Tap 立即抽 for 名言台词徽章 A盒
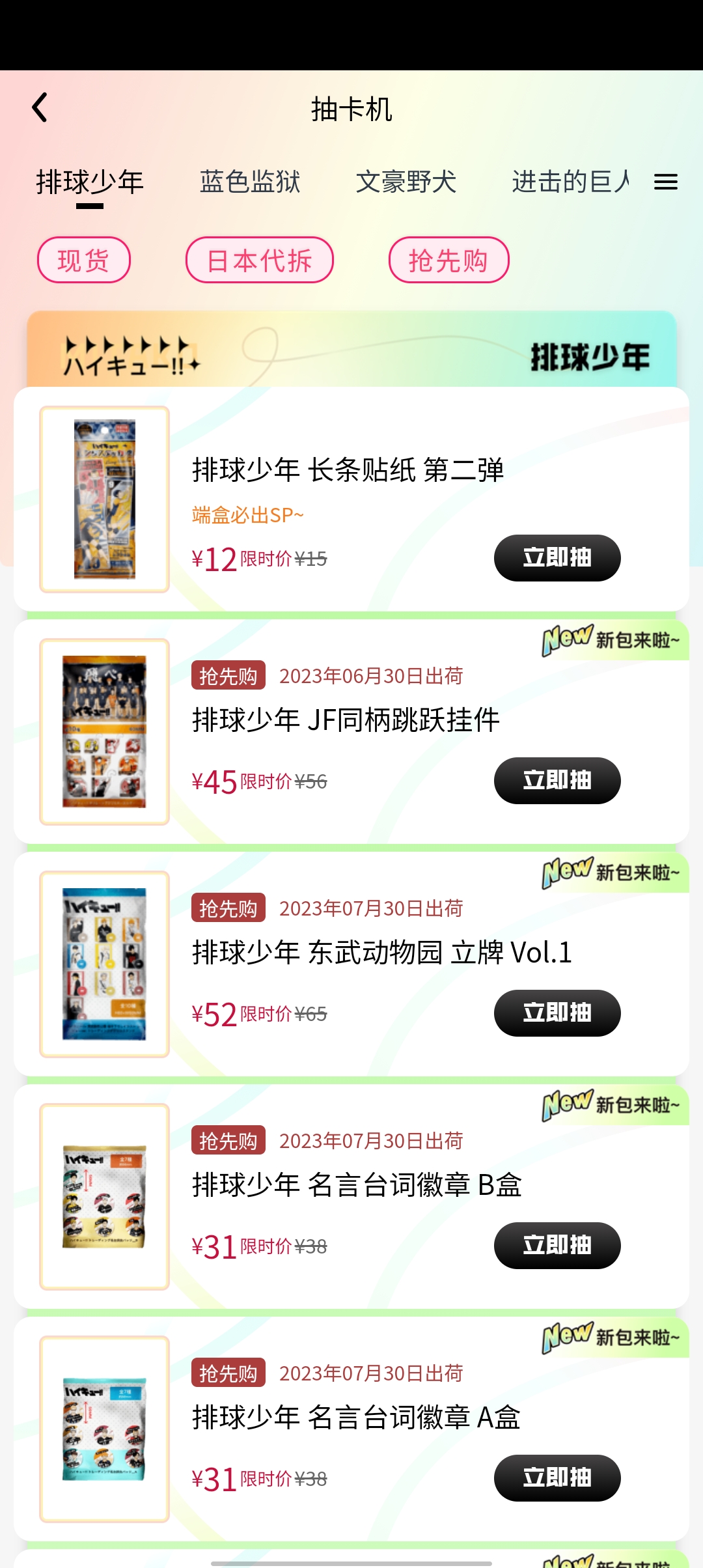Image resolution: width=703 pixels, height=1568 pixels. point(557,1478)
